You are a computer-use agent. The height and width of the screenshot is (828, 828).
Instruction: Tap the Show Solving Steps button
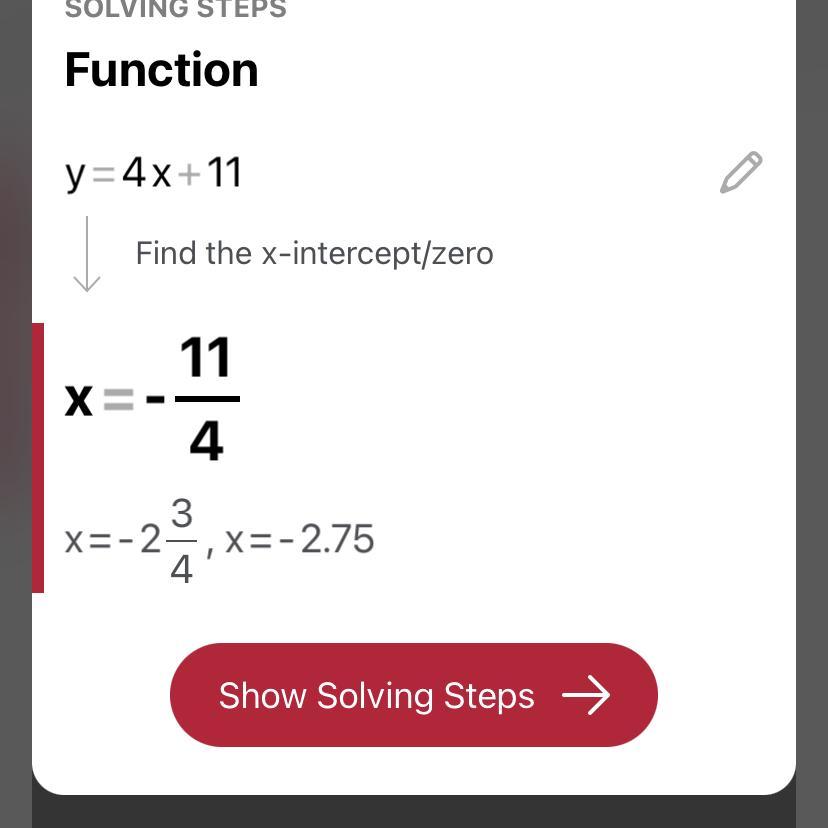pos(413,695)
